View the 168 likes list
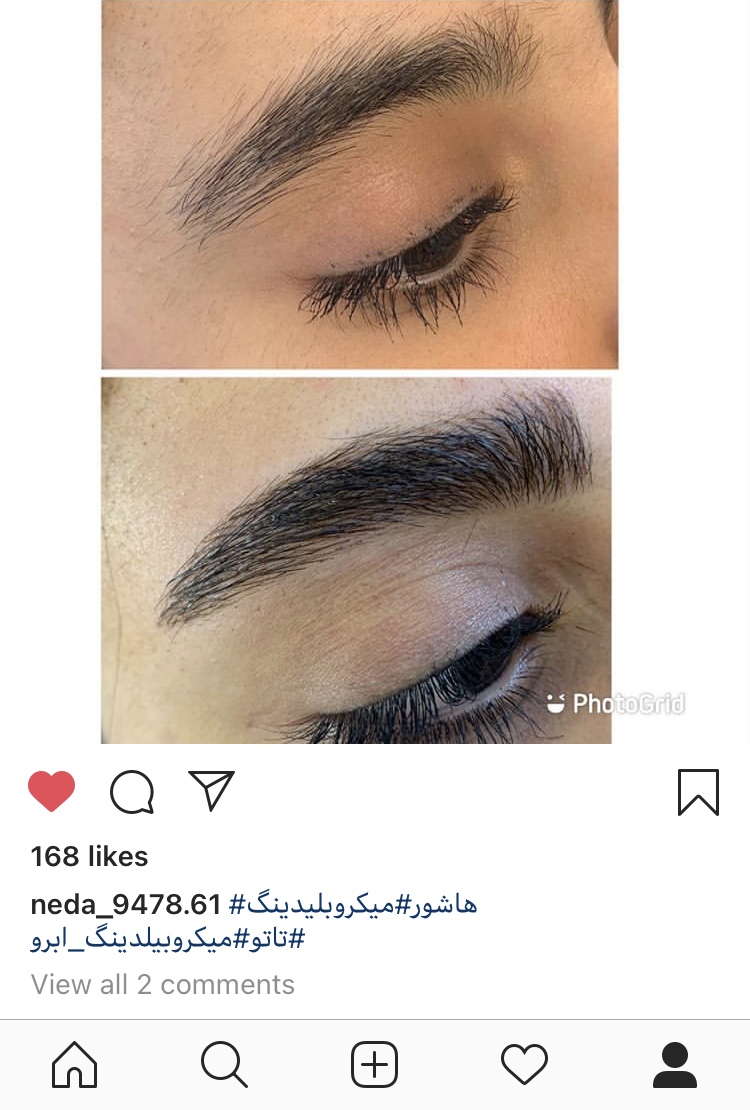 pyautogui.click(x=89, y=857)
